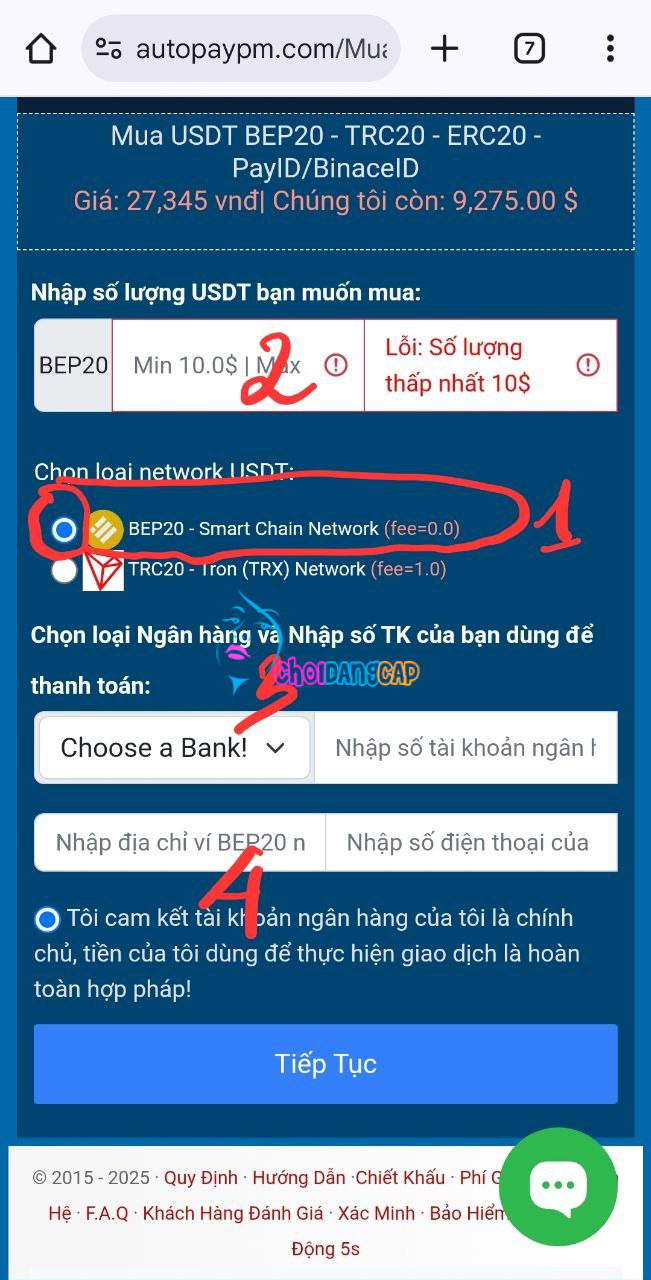
Task: Select TRC20 - Tron (TRX) Network
Action: (x=64, y=570)
